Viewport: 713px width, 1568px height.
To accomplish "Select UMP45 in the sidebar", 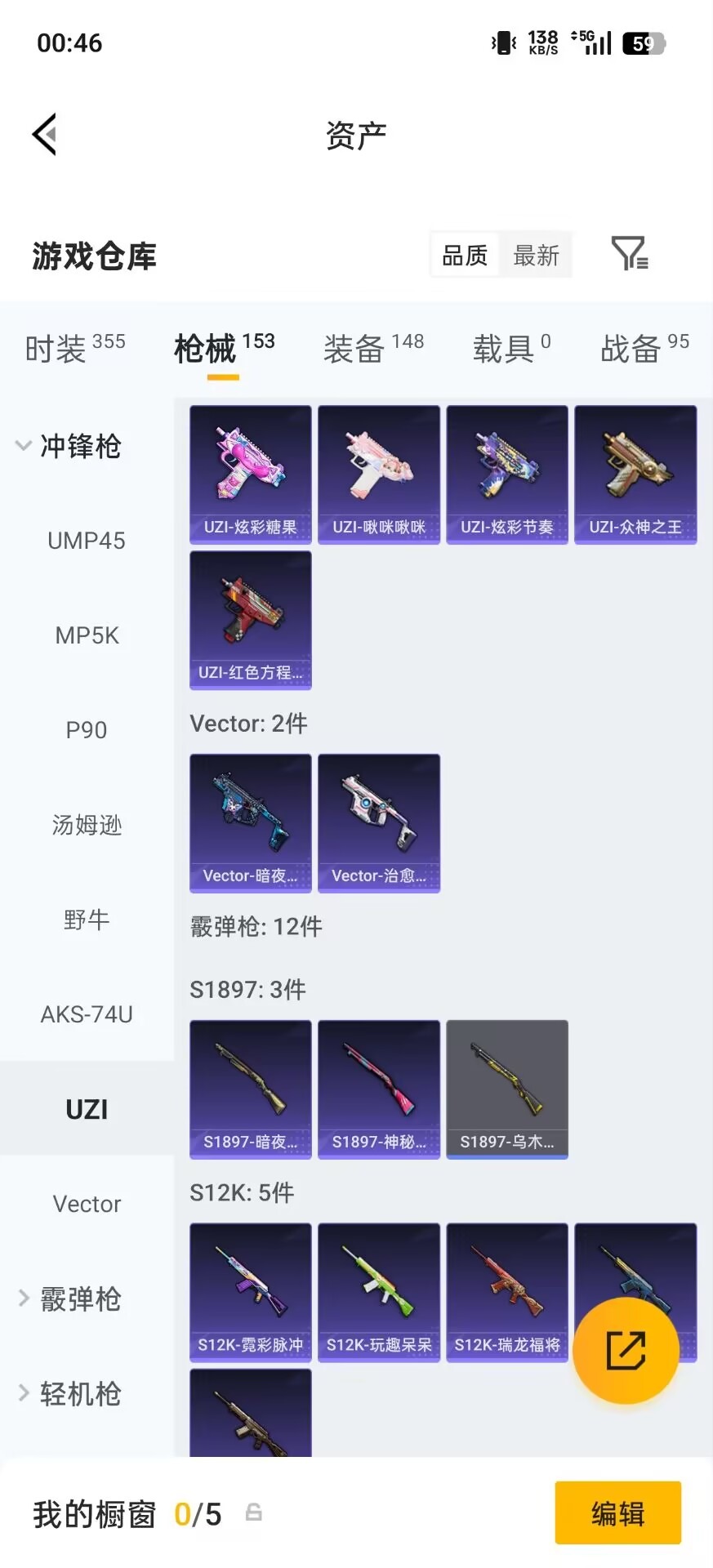I will tap(87, 541).
